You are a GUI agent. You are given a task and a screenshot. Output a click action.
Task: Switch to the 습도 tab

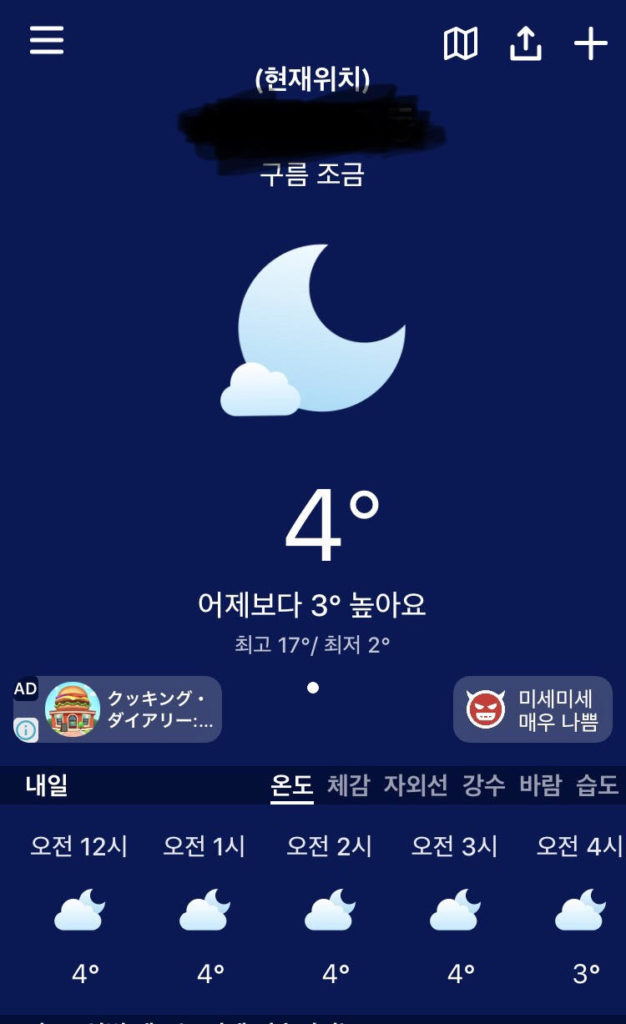[597, 786]
